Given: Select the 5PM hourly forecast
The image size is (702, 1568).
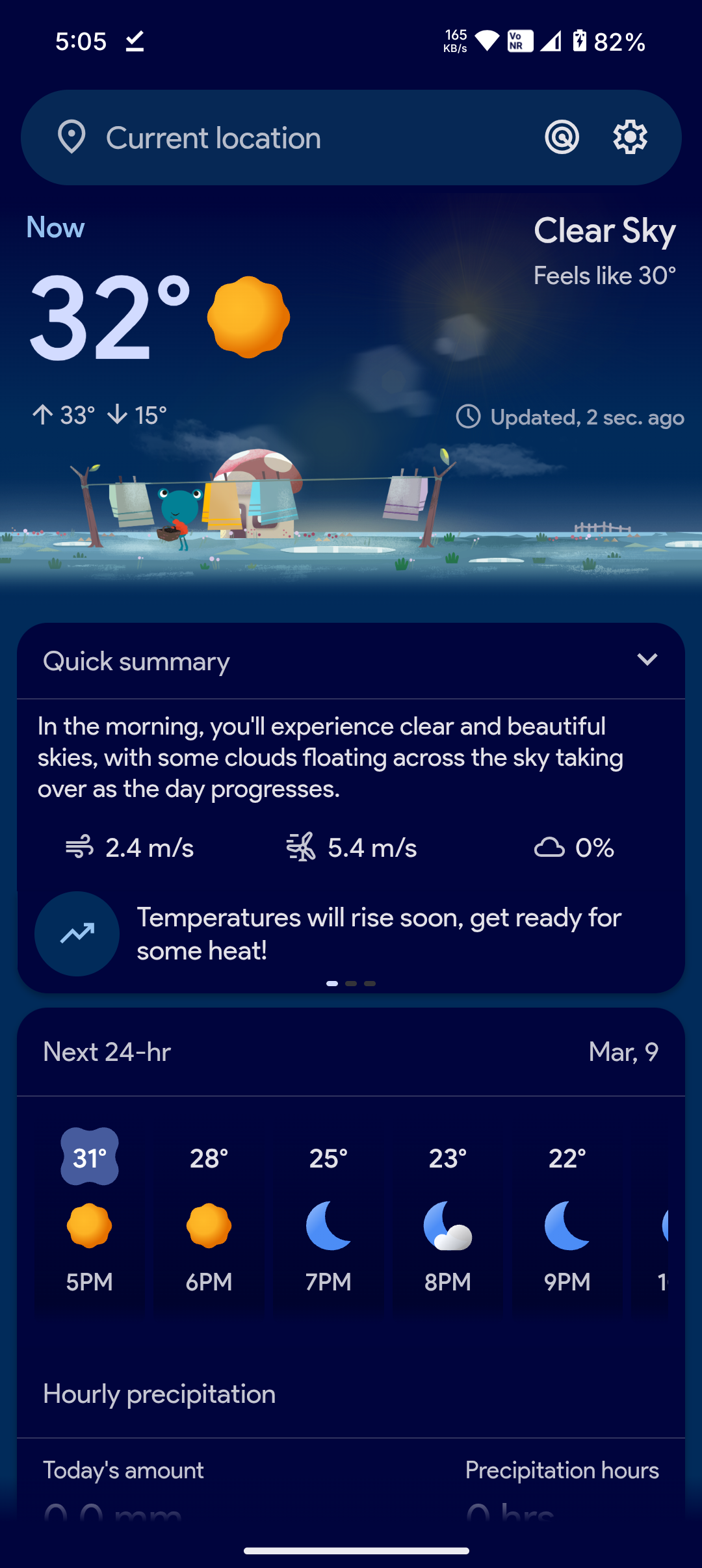Looking at the screenshot, I should 90,1222.
